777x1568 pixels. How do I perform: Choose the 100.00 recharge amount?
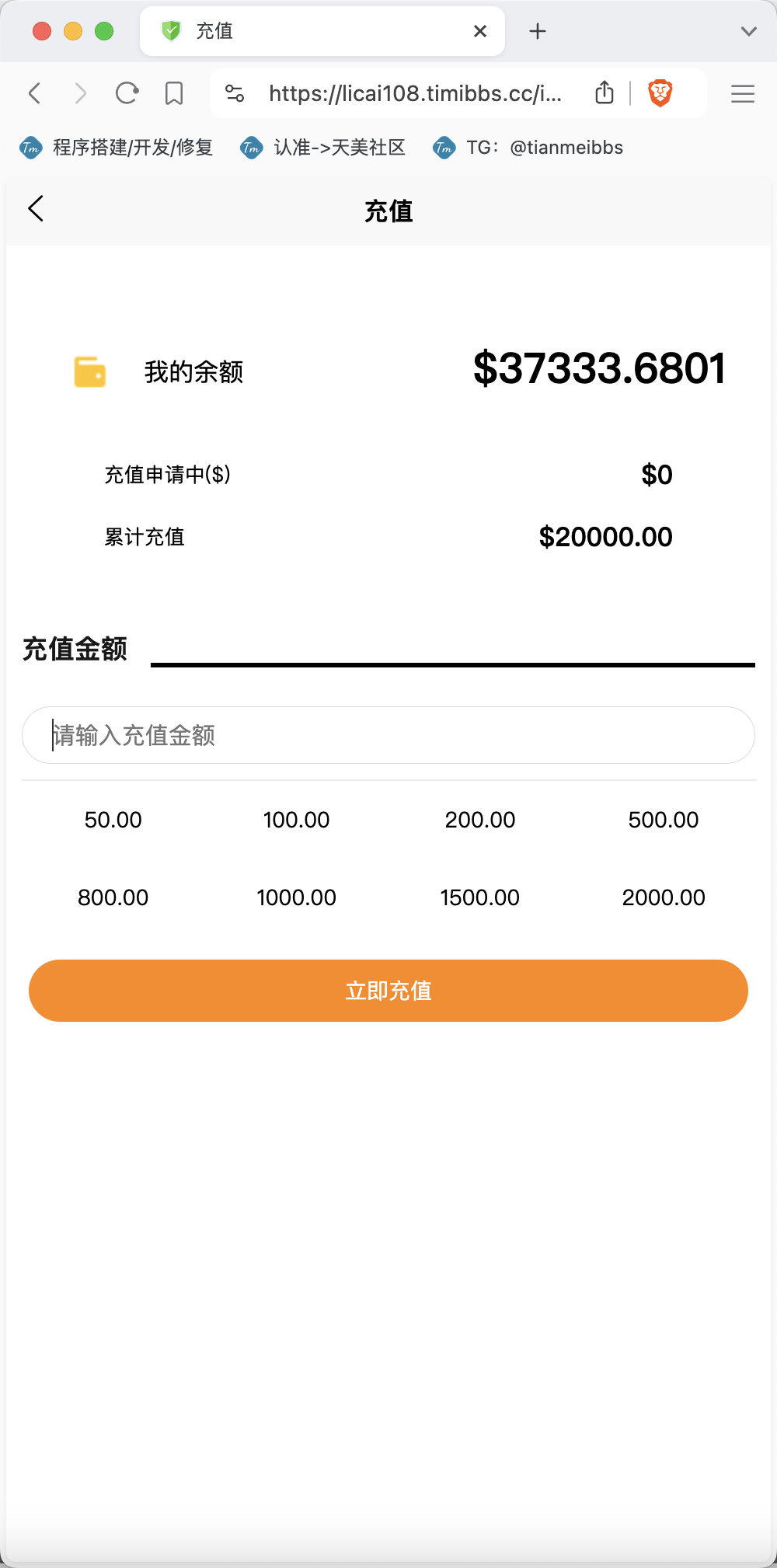297,820
